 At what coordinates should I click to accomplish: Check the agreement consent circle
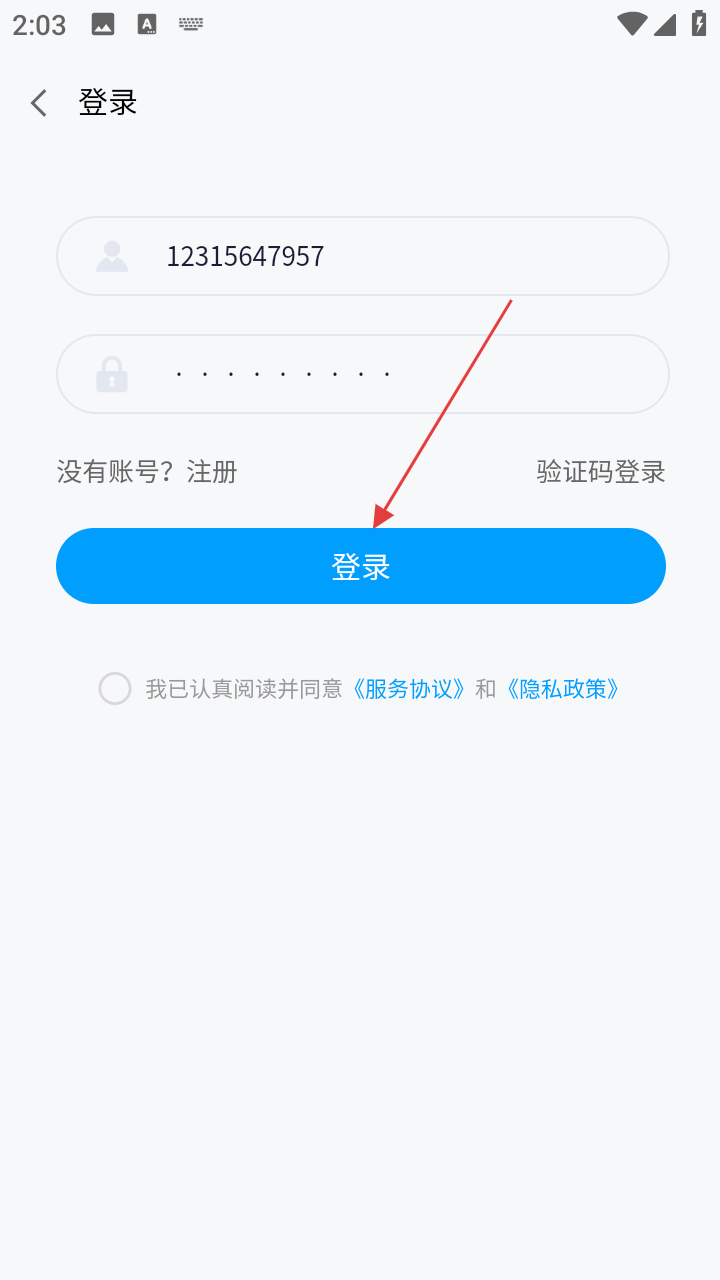[115, 689]
